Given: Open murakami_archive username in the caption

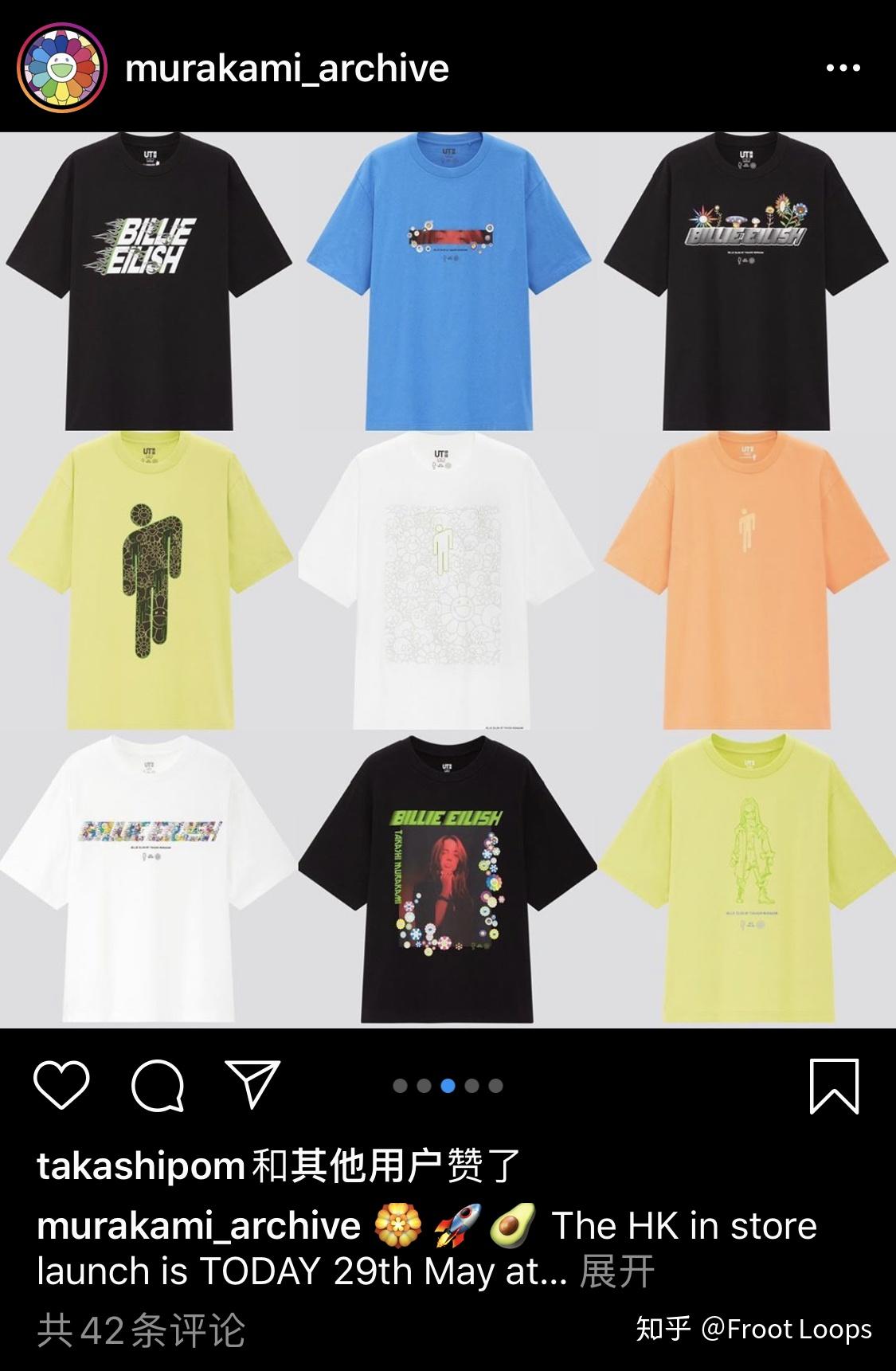Looking at the screenshot, I should (198, 1226).
